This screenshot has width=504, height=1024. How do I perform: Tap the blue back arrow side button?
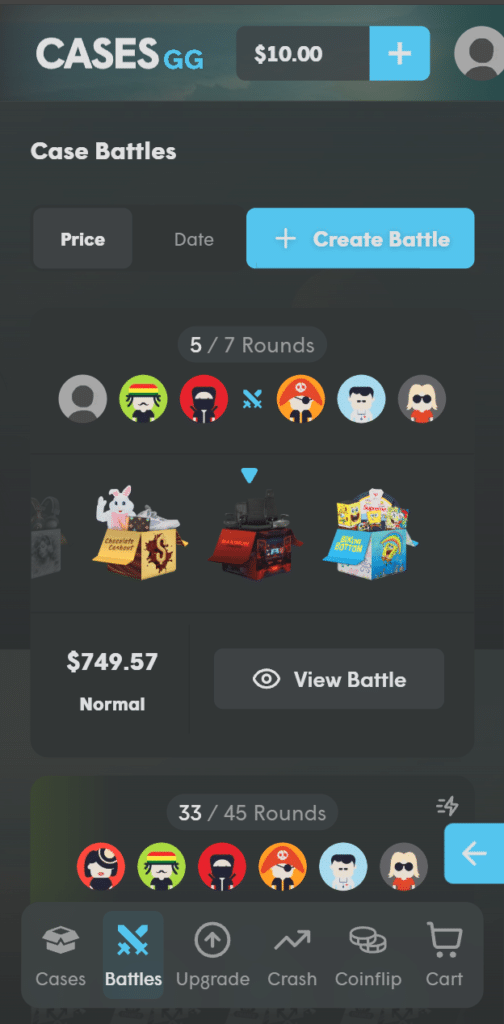[475, 854]
